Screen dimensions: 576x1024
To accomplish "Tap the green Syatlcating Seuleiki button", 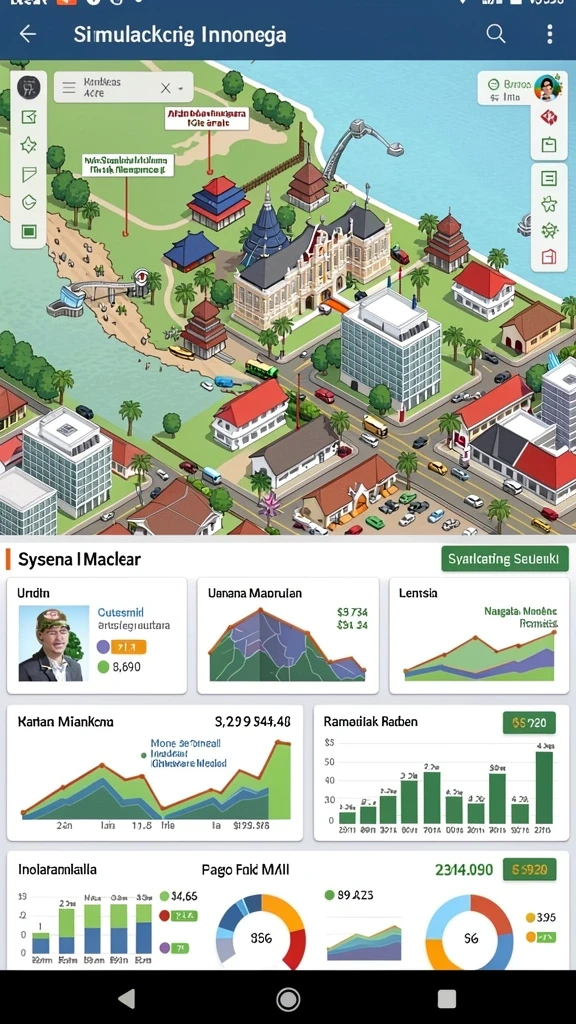I will (x=505, y=560).
